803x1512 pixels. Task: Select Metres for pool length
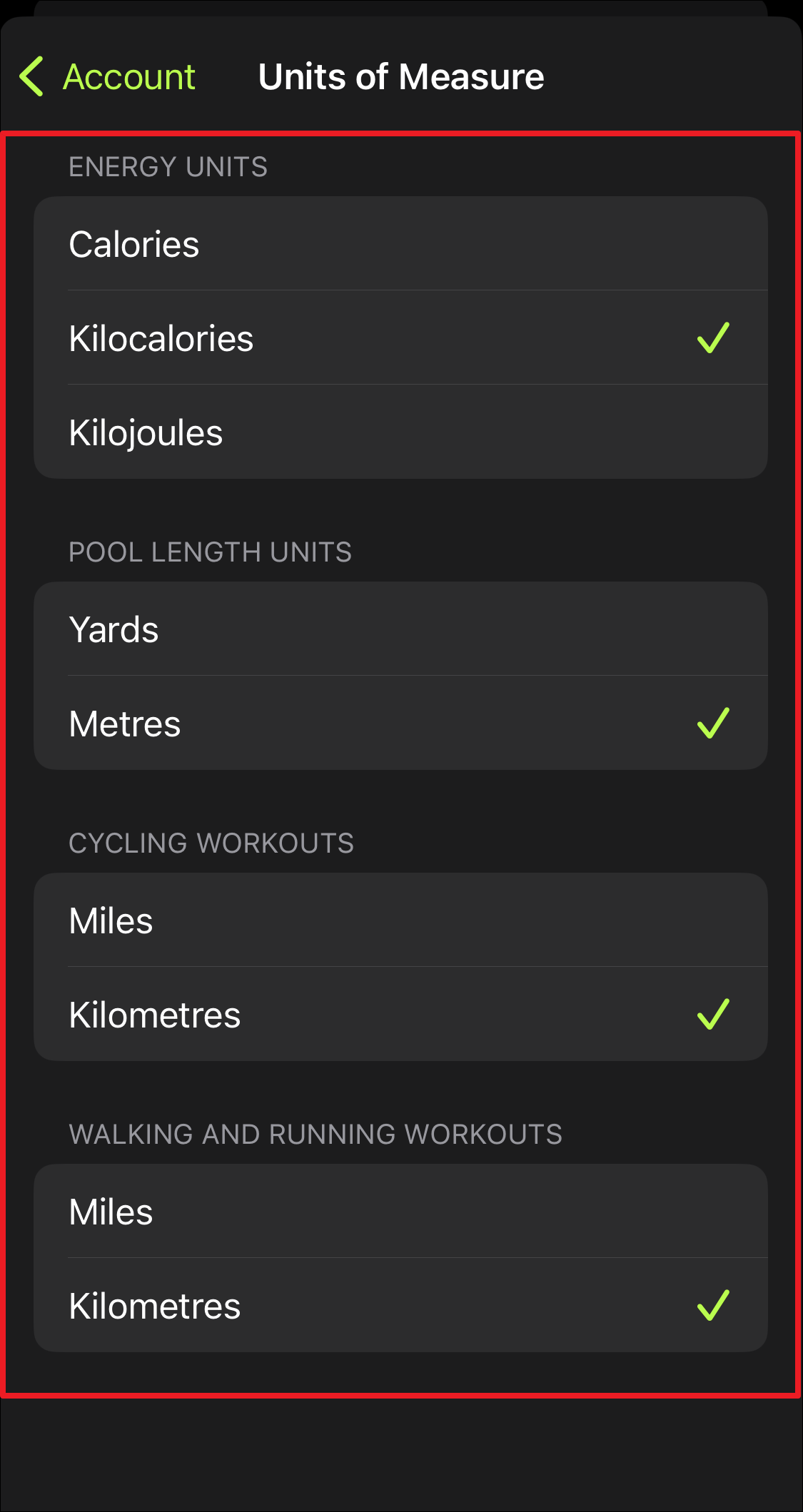point(400,724)
